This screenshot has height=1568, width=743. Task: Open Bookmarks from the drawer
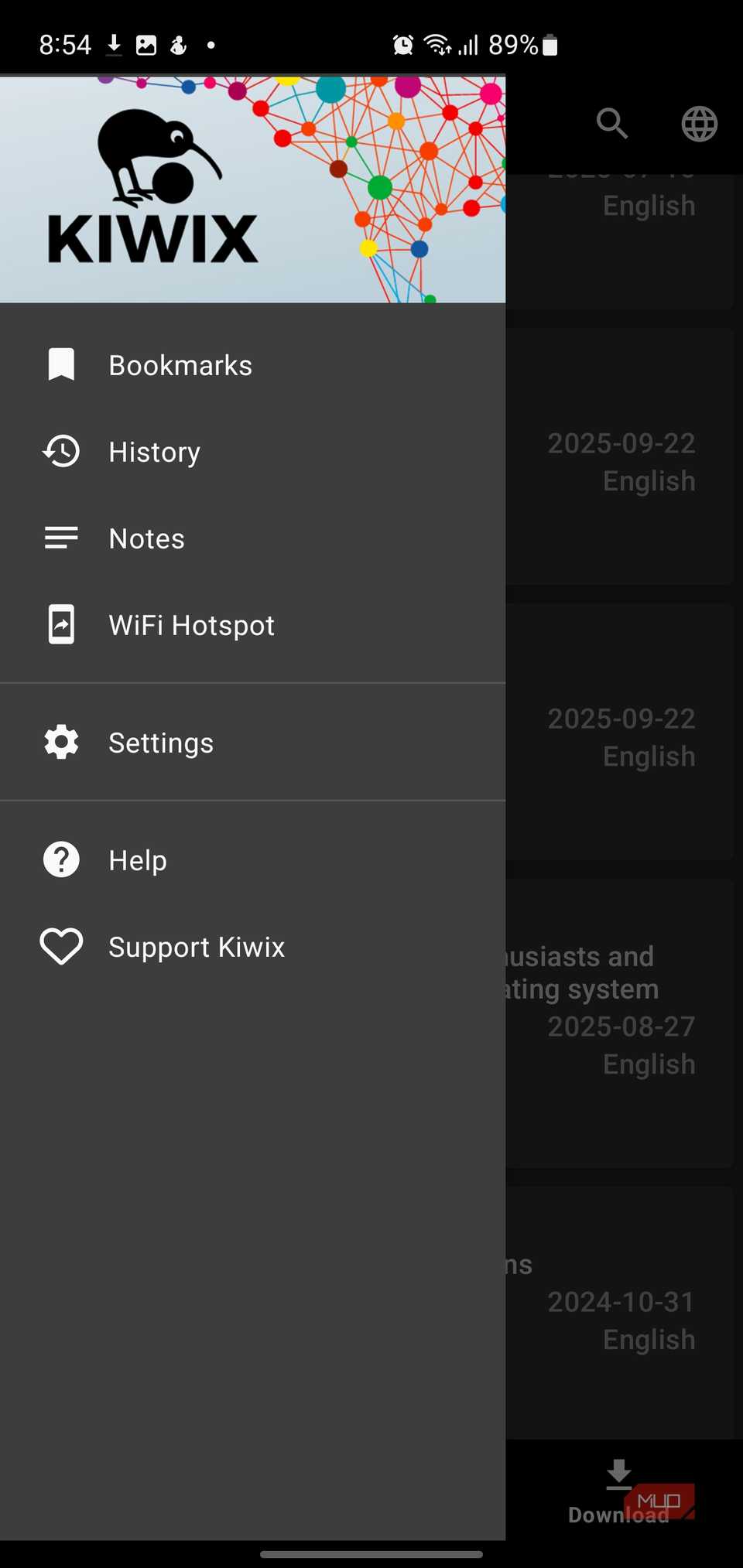tap(180, 365)
